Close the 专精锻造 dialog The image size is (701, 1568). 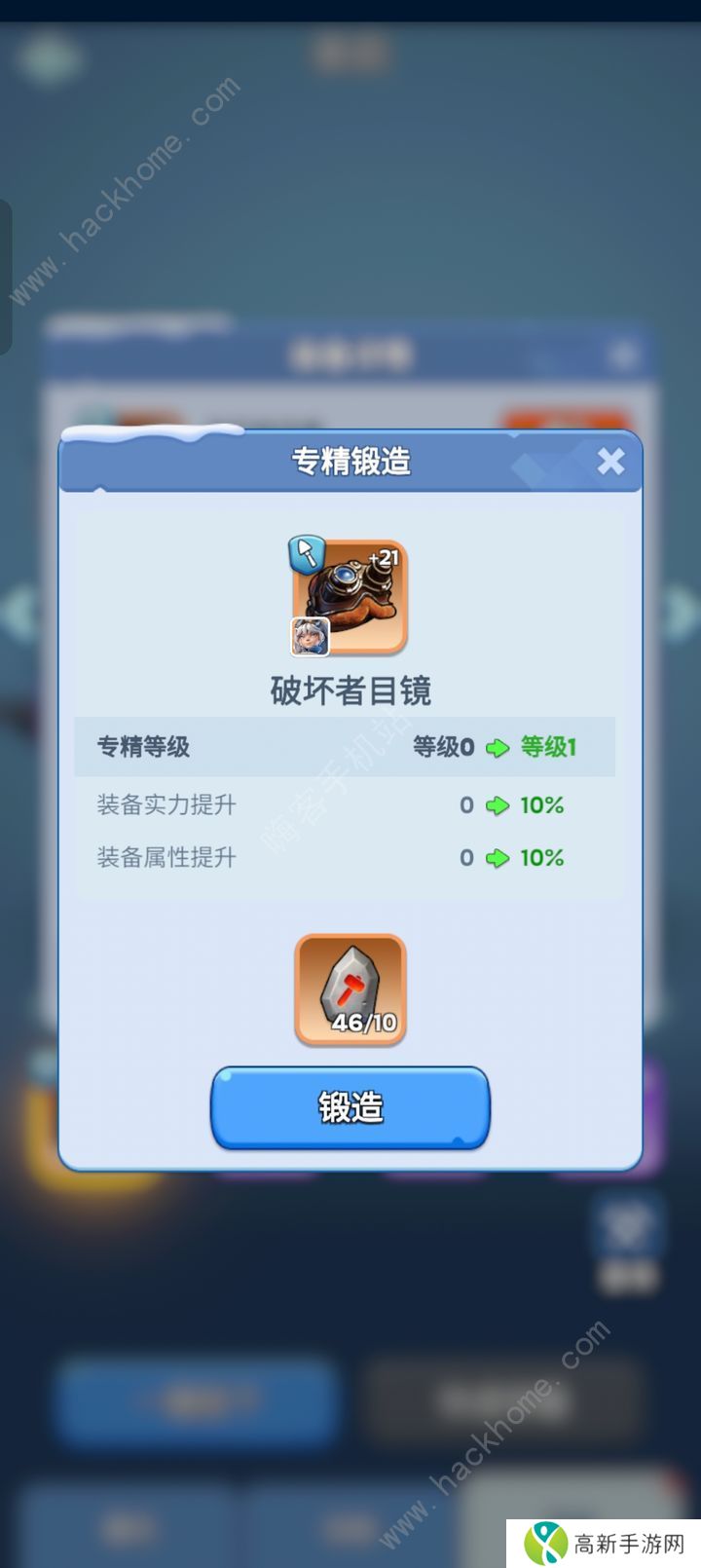pos(612,463)
